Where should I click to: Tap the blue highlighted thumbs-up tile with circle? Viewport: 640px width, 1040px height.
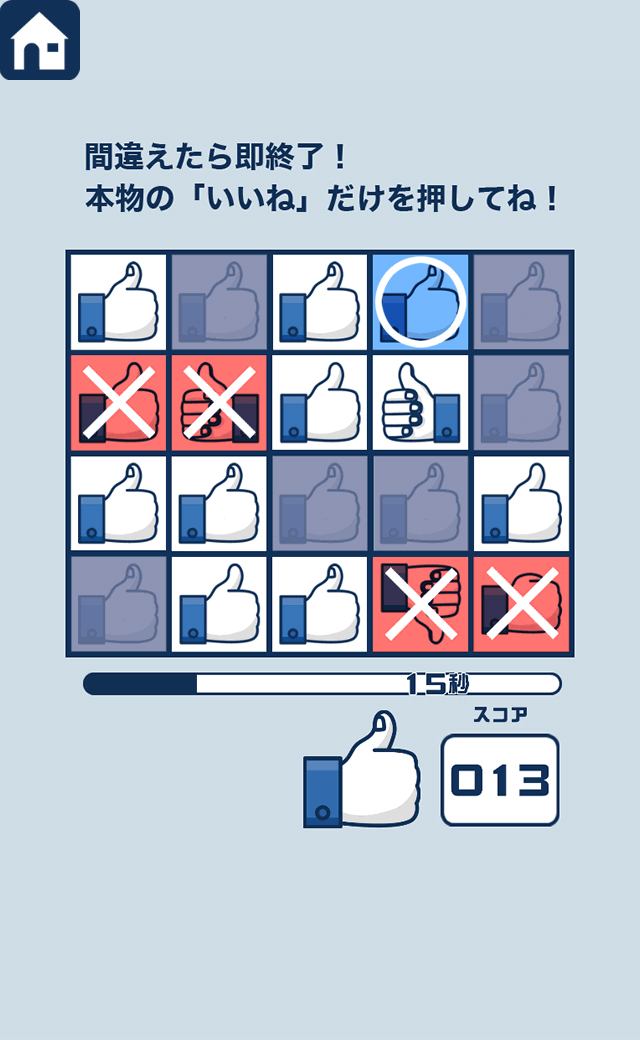[420, 302]
